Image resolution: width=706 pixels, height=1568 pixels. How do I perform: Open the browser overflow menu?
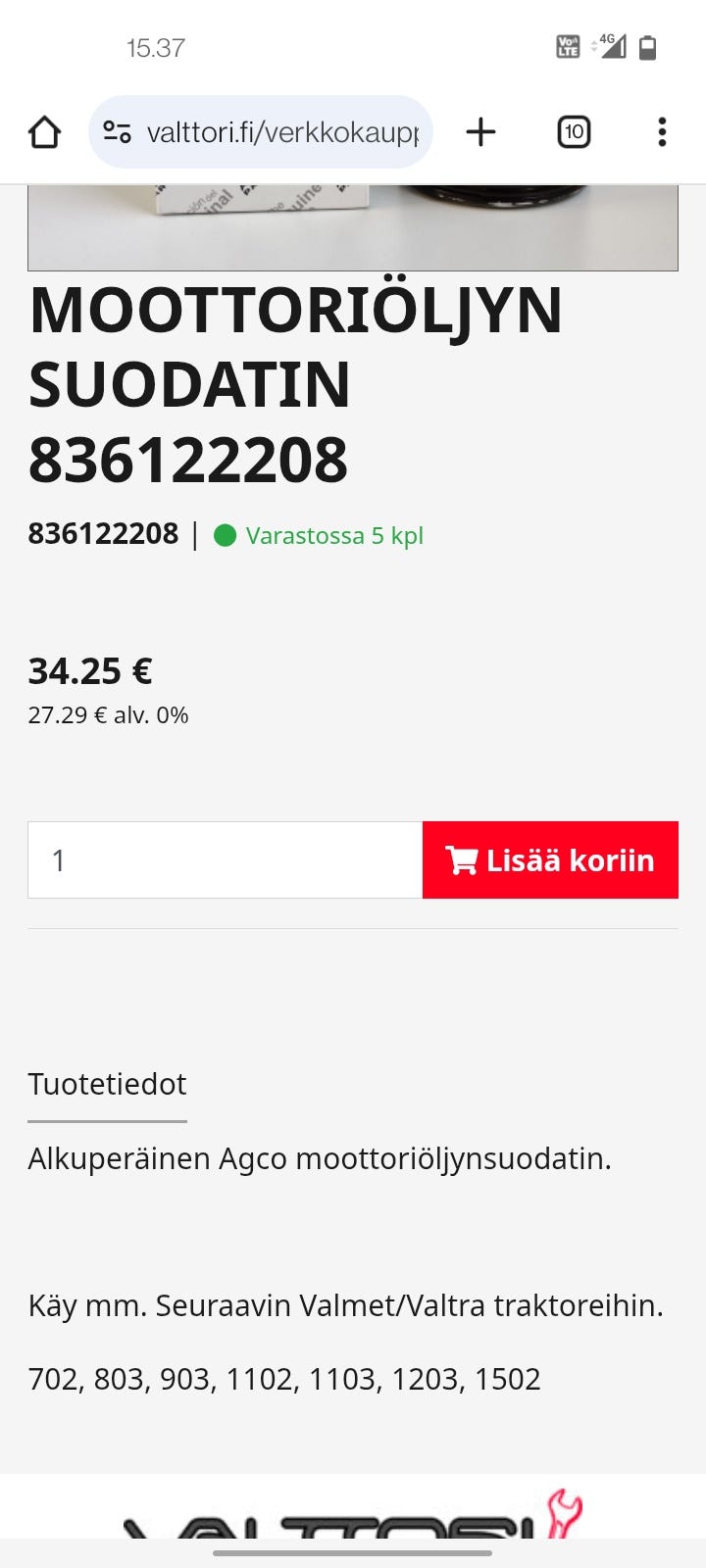pos(662,132)
